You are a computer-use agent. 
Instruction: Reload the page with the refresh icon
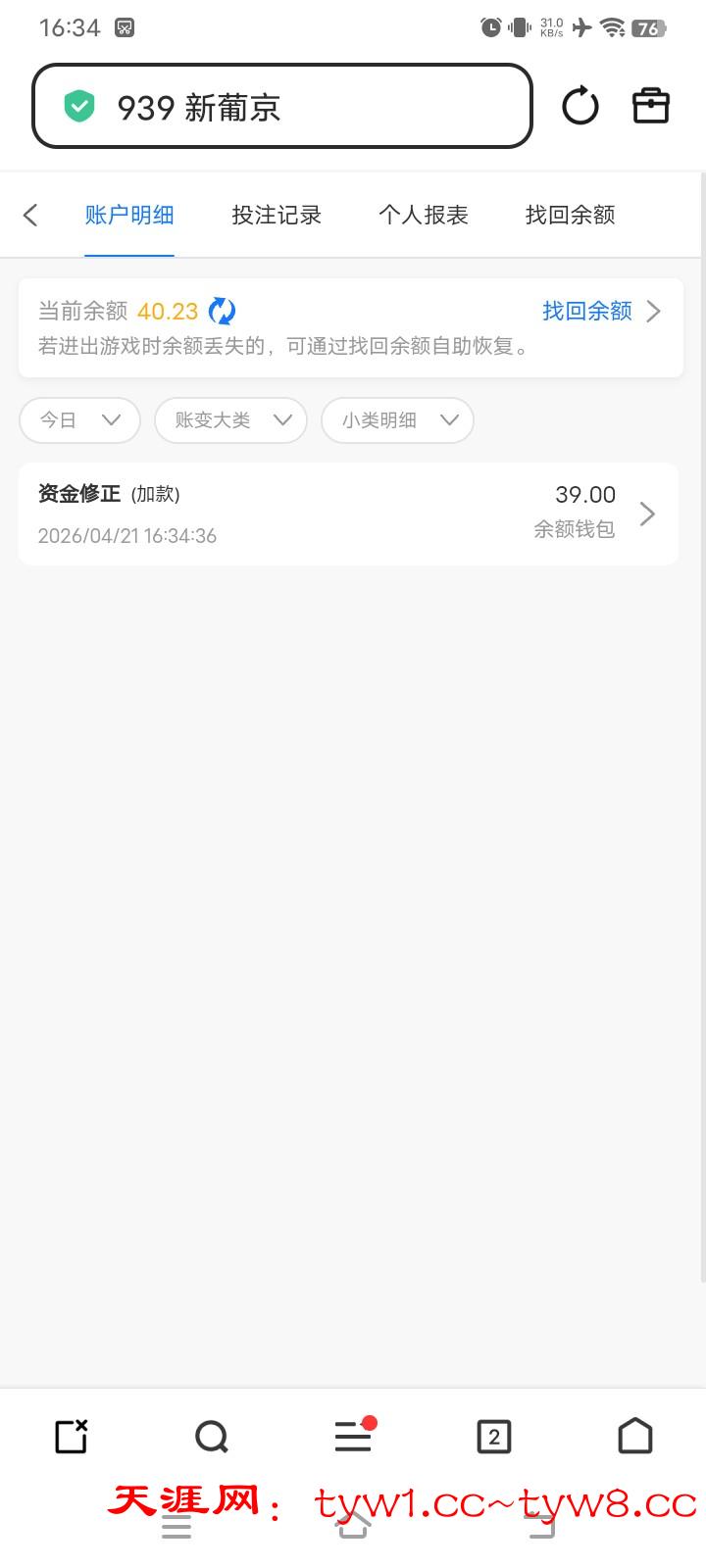[580, 106]
